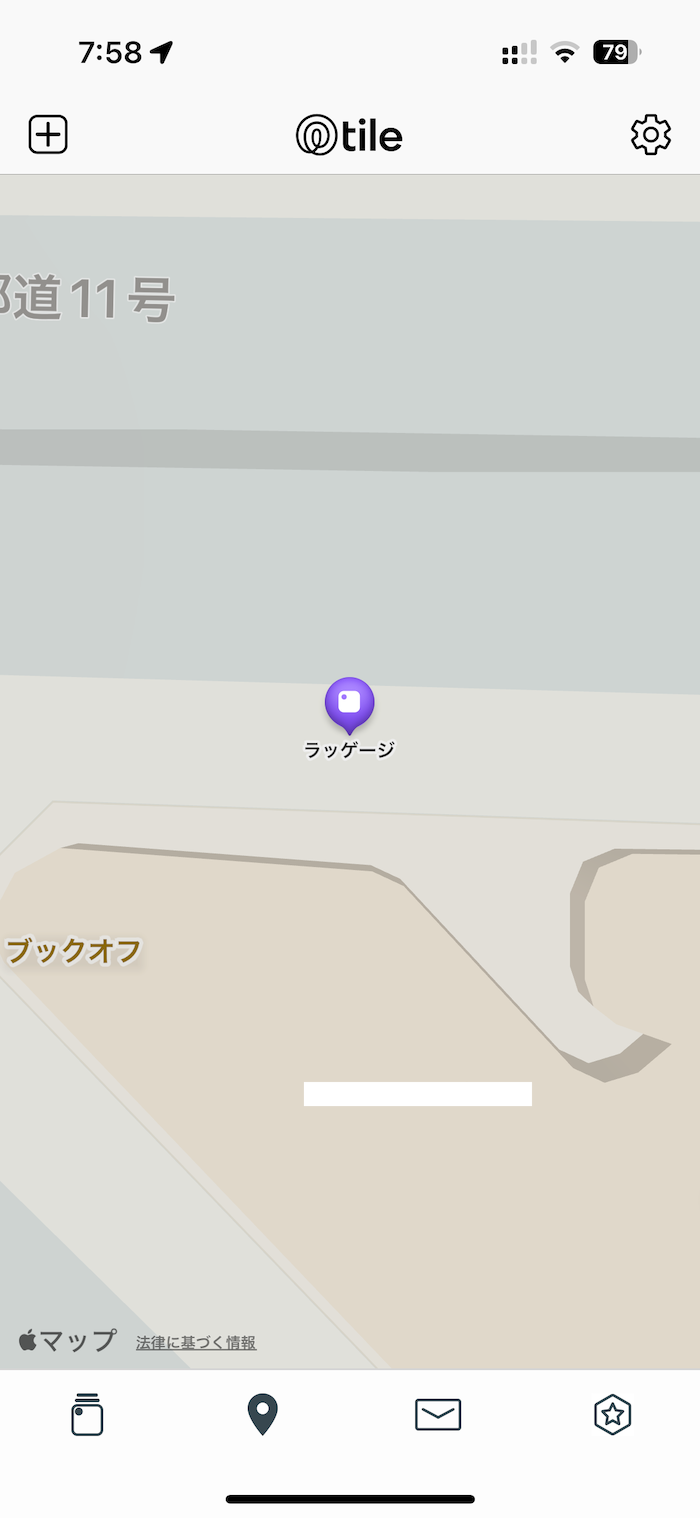The width and height of the screenshot is (700, 1518).
Task: Open the settings gear
Action: (x=651, y=134)
